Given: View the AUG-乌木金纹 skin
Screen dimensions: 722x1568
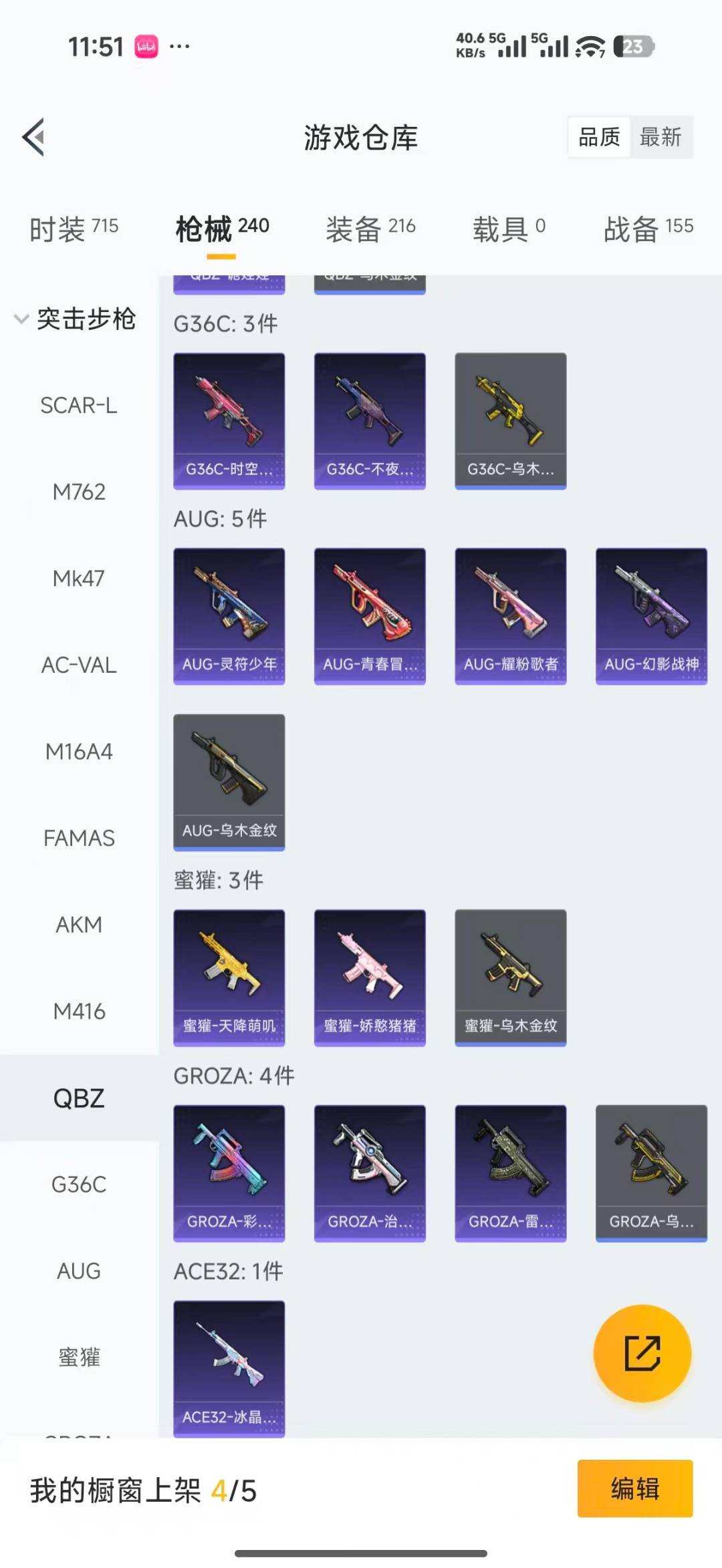Looking at the screenshot, I should [229, 782].
